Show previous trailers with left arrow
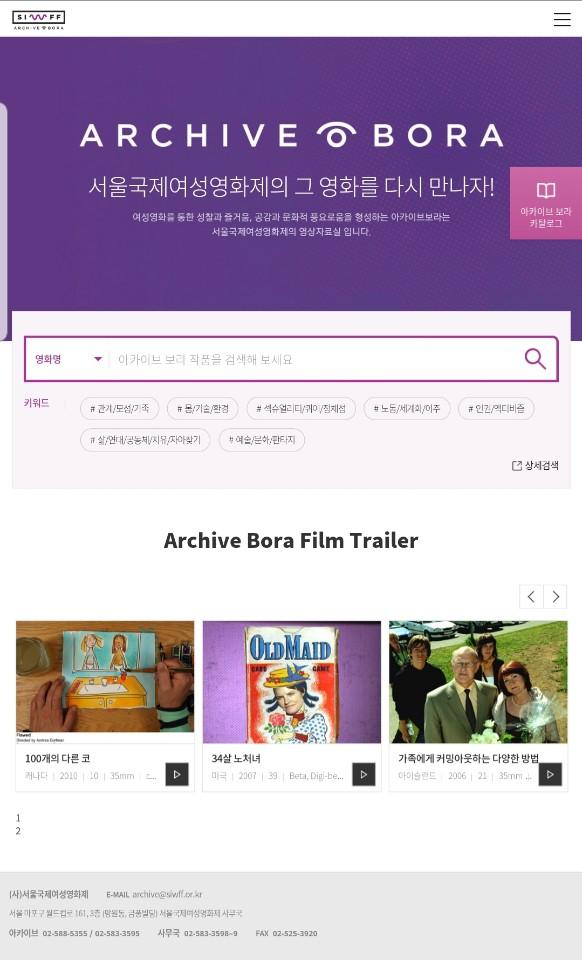The height and width of the screenshot is (960, 582). (x=531, y=596)
